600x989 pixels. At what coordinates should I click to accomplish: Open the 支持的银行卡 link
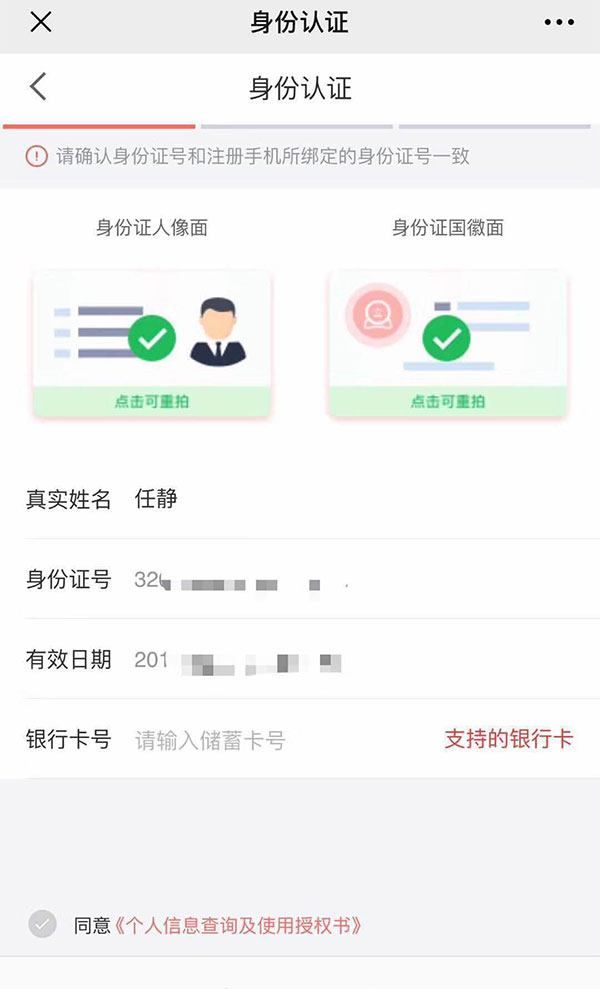508,739
